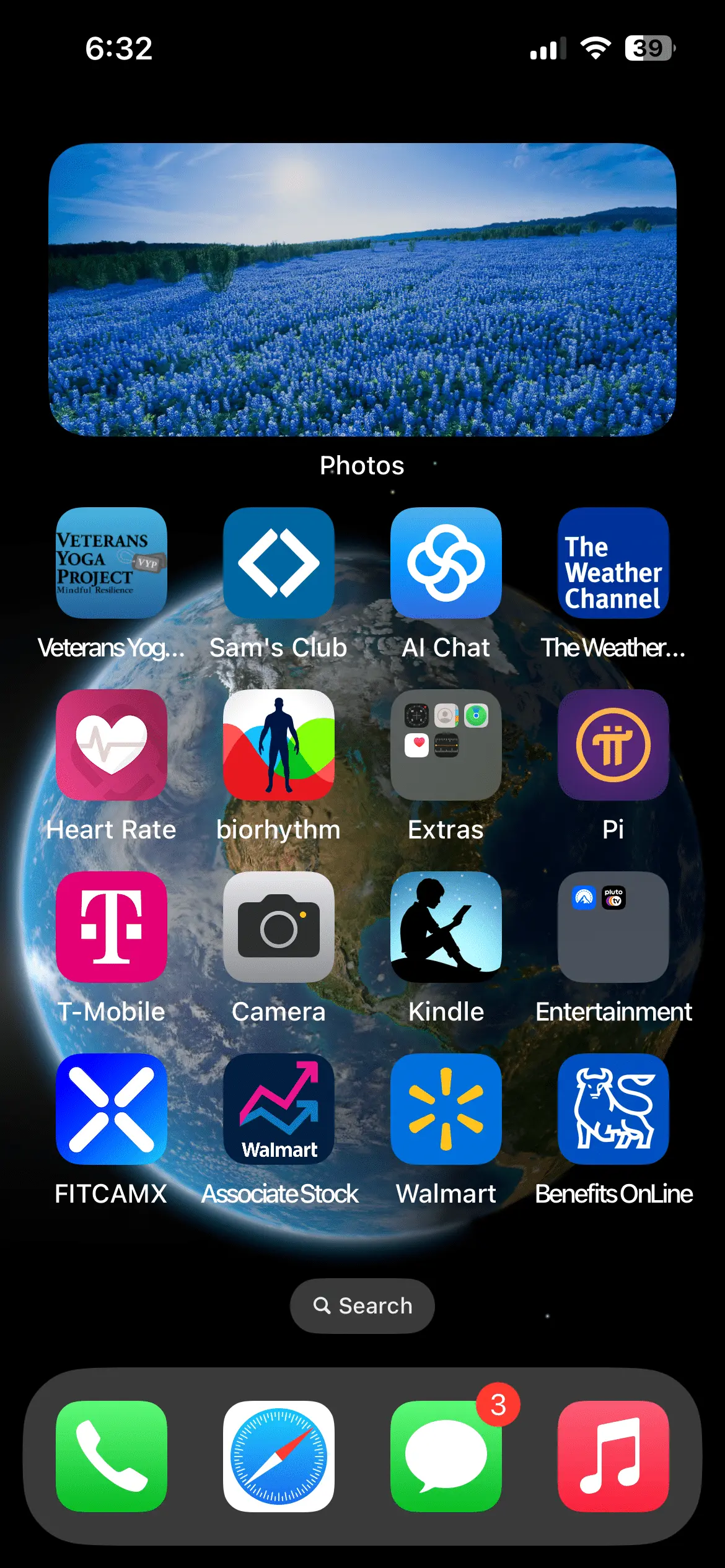
Task: Launch the Camera app
Action: tap(279, 927)
